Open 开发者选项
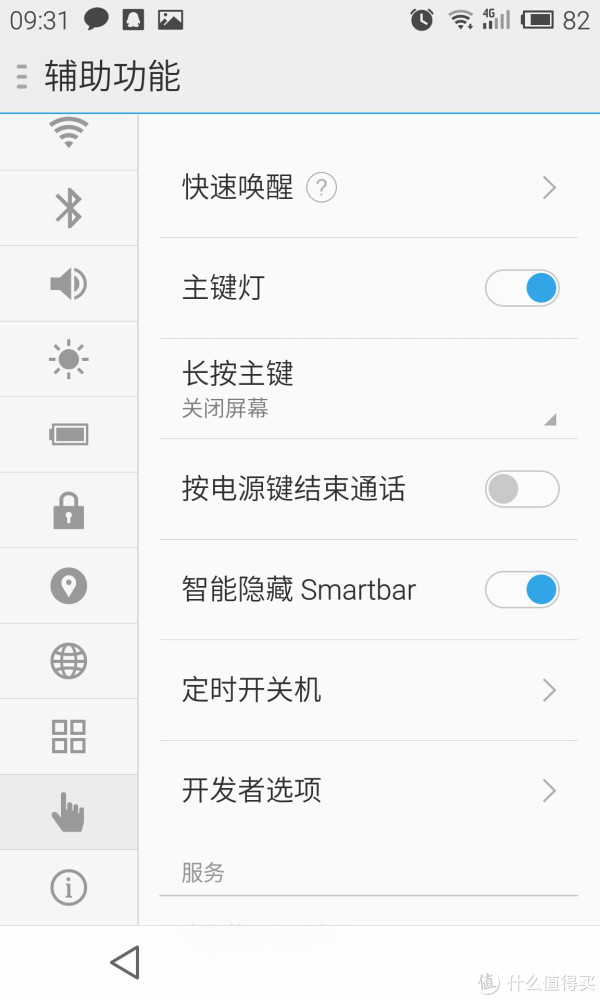The height and width of the screenshot is (1000, 600). [x=369, y=791]
